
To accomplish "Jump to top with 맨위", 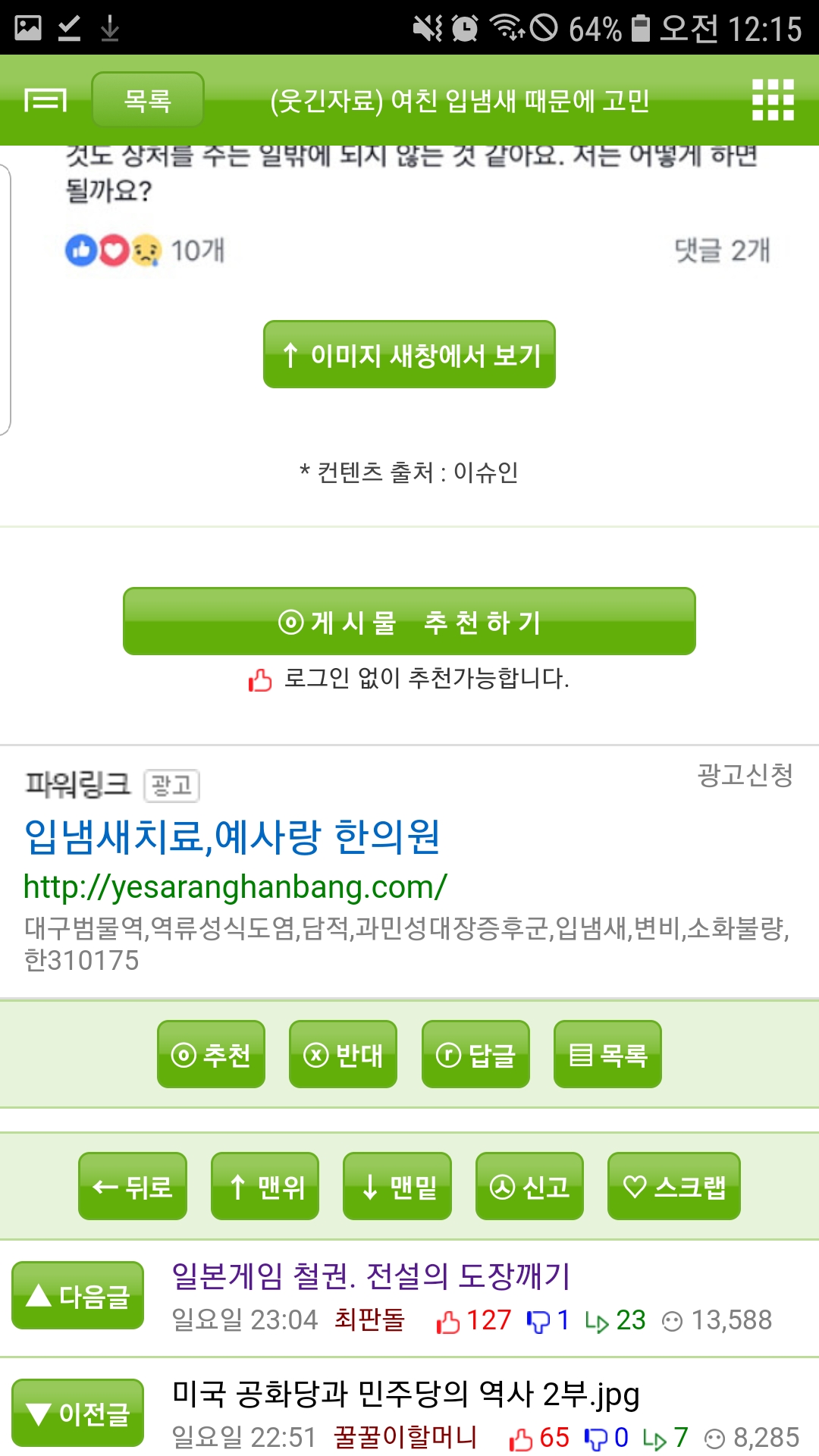I will tap(265, 1186).
